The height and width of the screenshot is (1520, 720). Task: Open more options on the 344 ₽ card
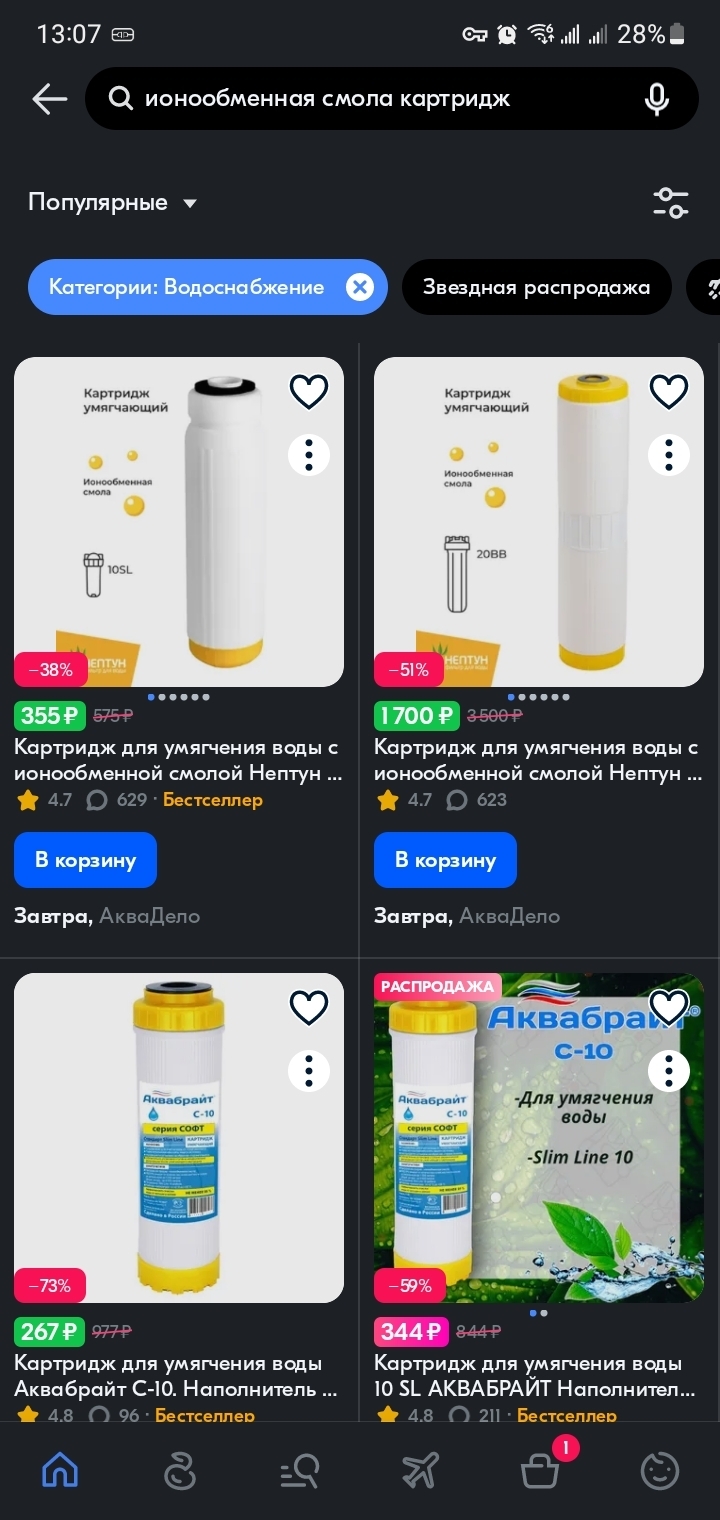pos(669,1071)
